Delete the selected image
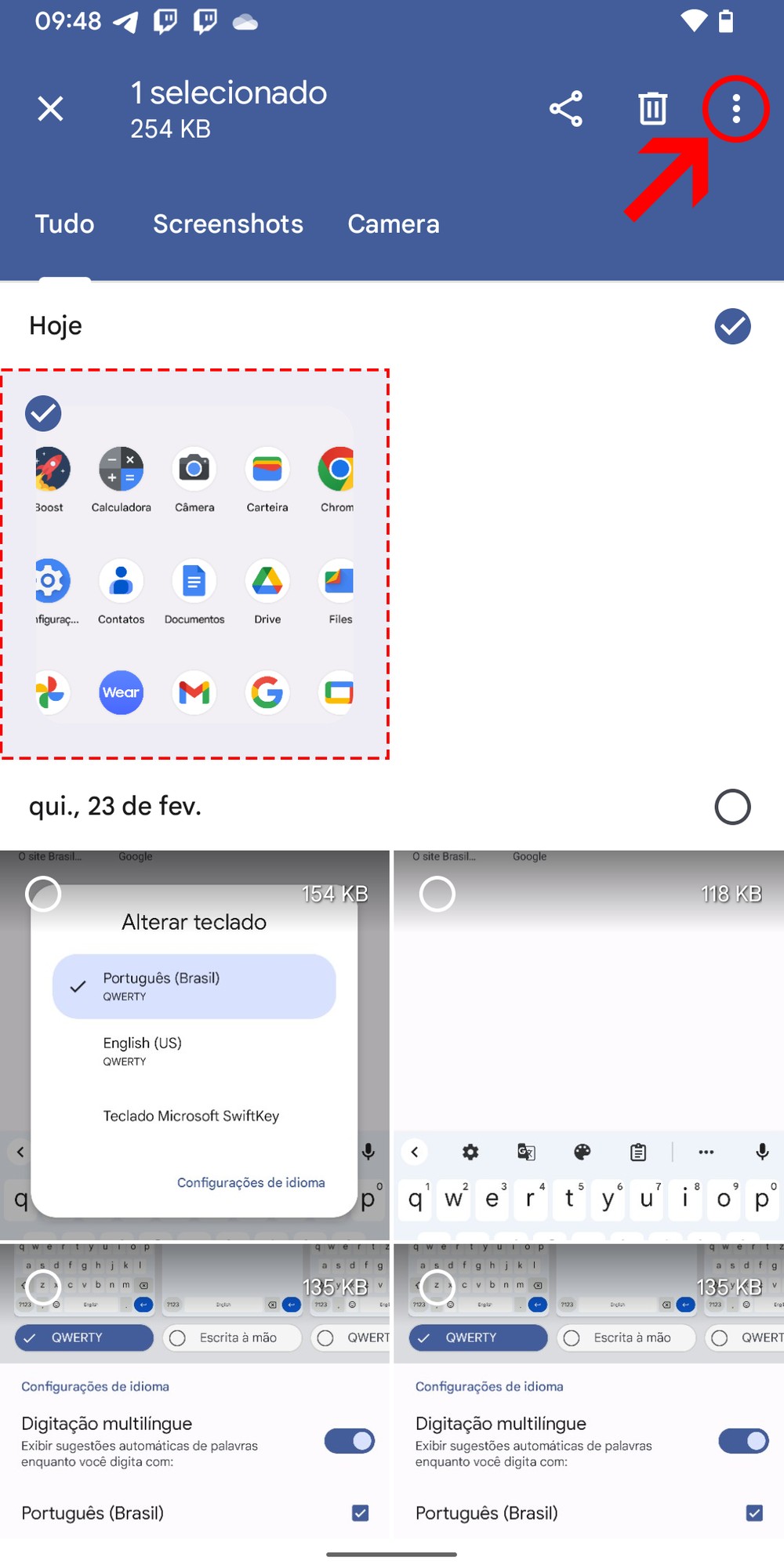 [x=652, y=109]
